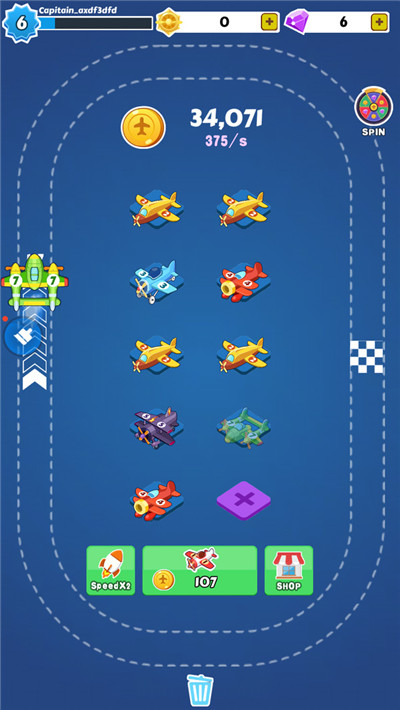Viewport: 400px width, 710px height.
Task: Buy a plane for 107 coins
Action: pyautogui.click(x=200, y=570)
